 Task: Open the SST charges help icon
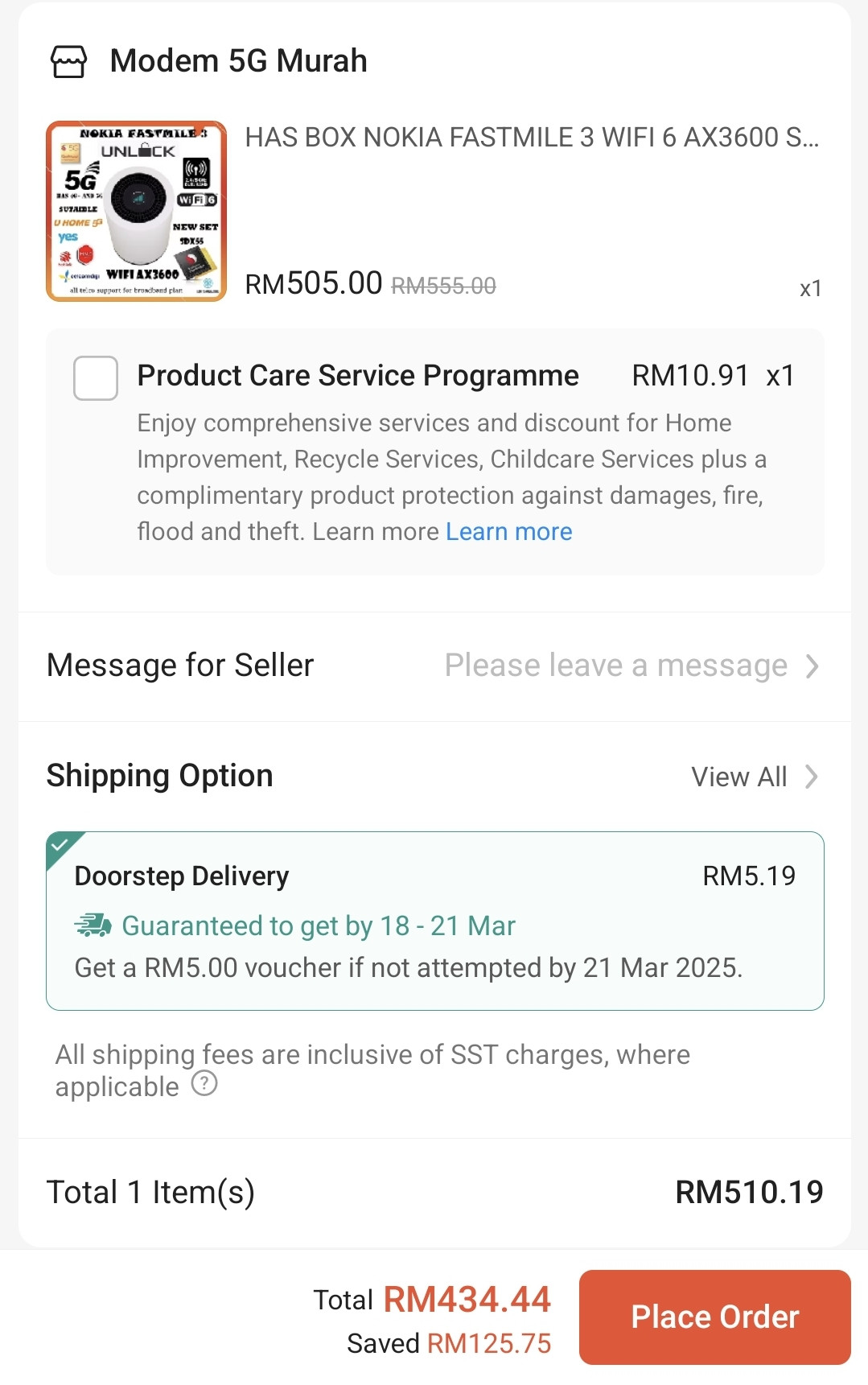click(x=204, y=1084)
